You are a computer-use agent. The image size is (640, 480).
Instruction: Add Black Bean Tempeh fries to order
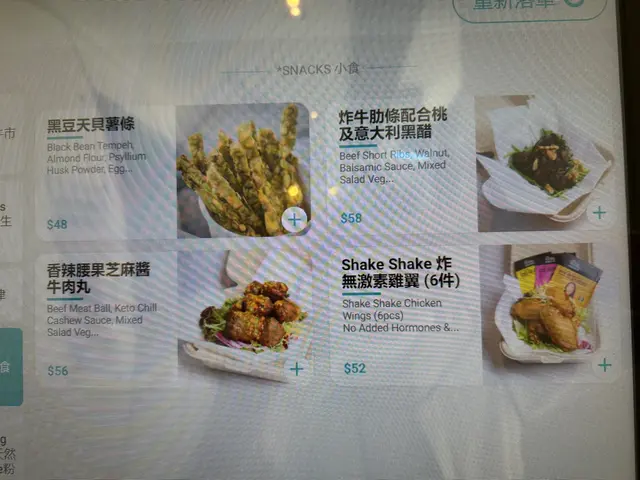point(294,220)
